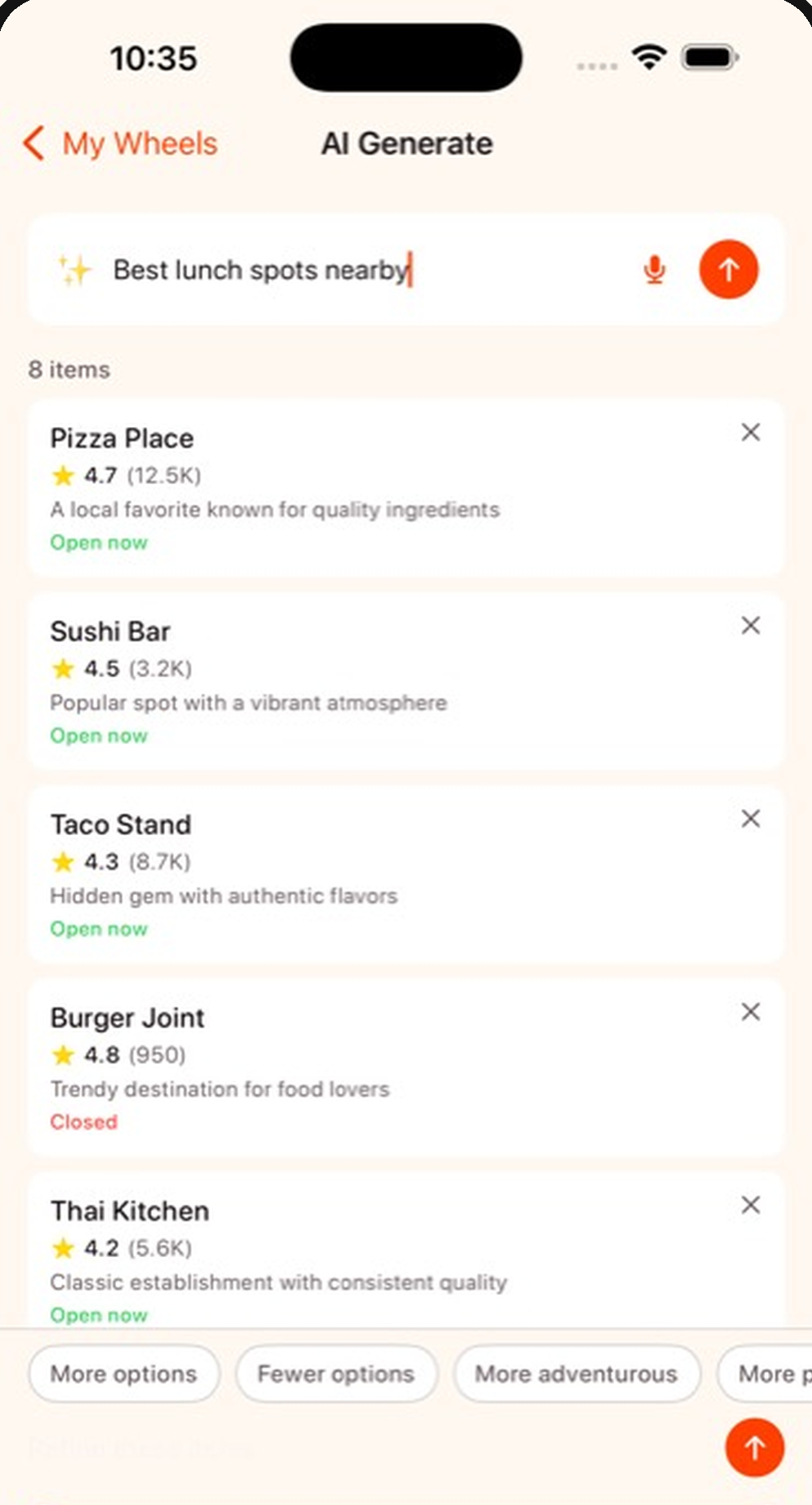This screenshot has height=1505, width=812.
Task: Tap the Closed label on Burger Joint
Action: [x=83, y=1121]
